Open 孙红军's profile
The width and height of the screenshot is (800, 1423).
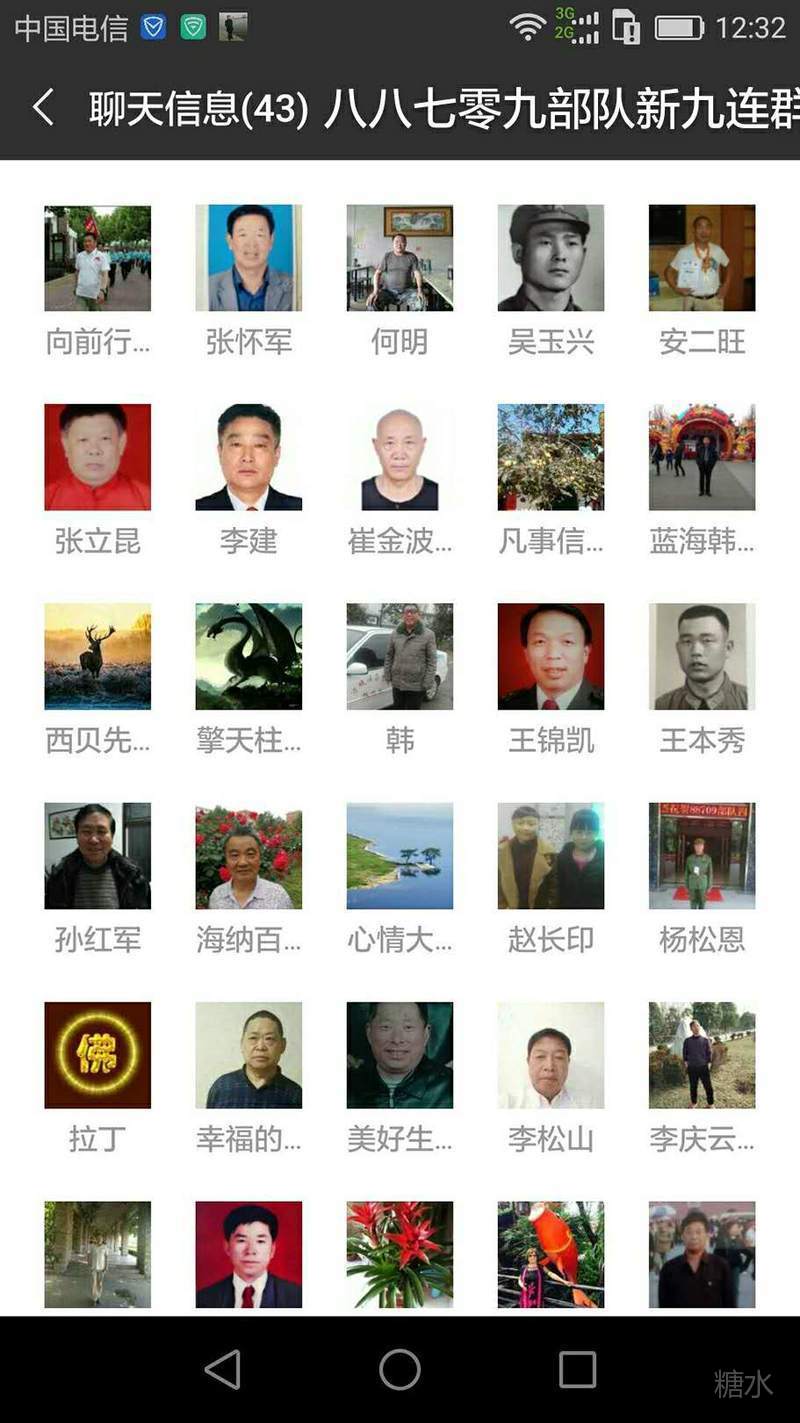tap(97, 855)
